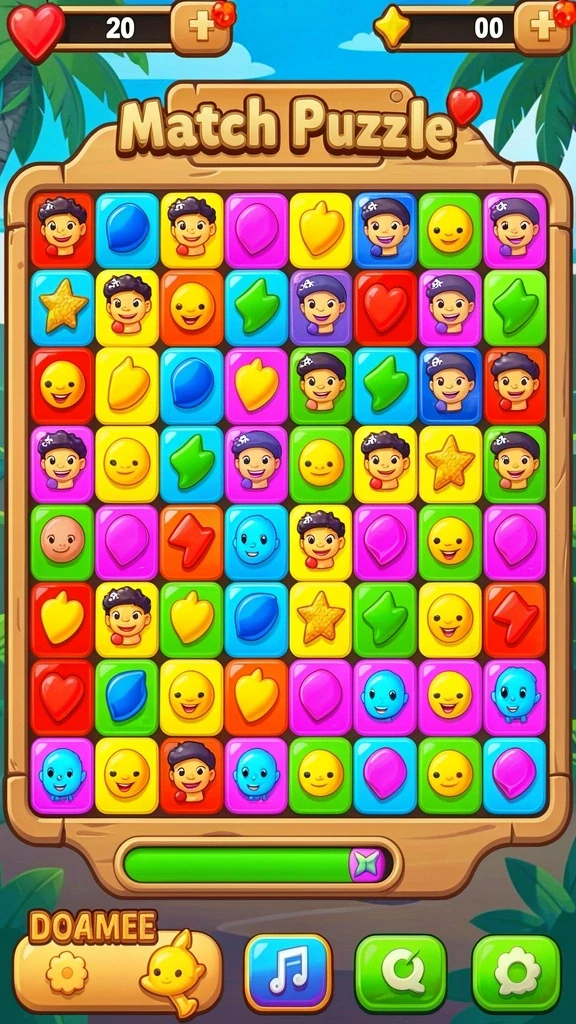The width and height of the screenshot is (576, 1024).
Task: Select the yellow heart on the green tile
Action: 191,618
